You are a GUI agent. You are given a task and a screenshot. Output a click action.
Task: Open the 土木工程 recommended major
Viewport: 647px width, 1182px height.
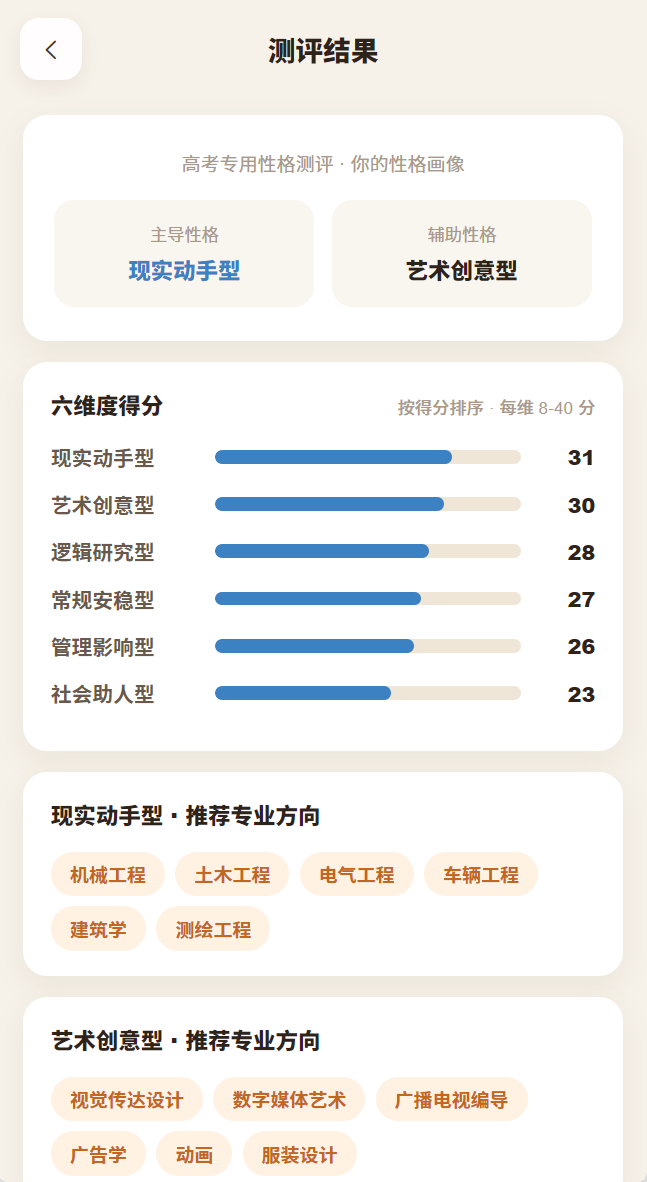[x=232, y=874]
